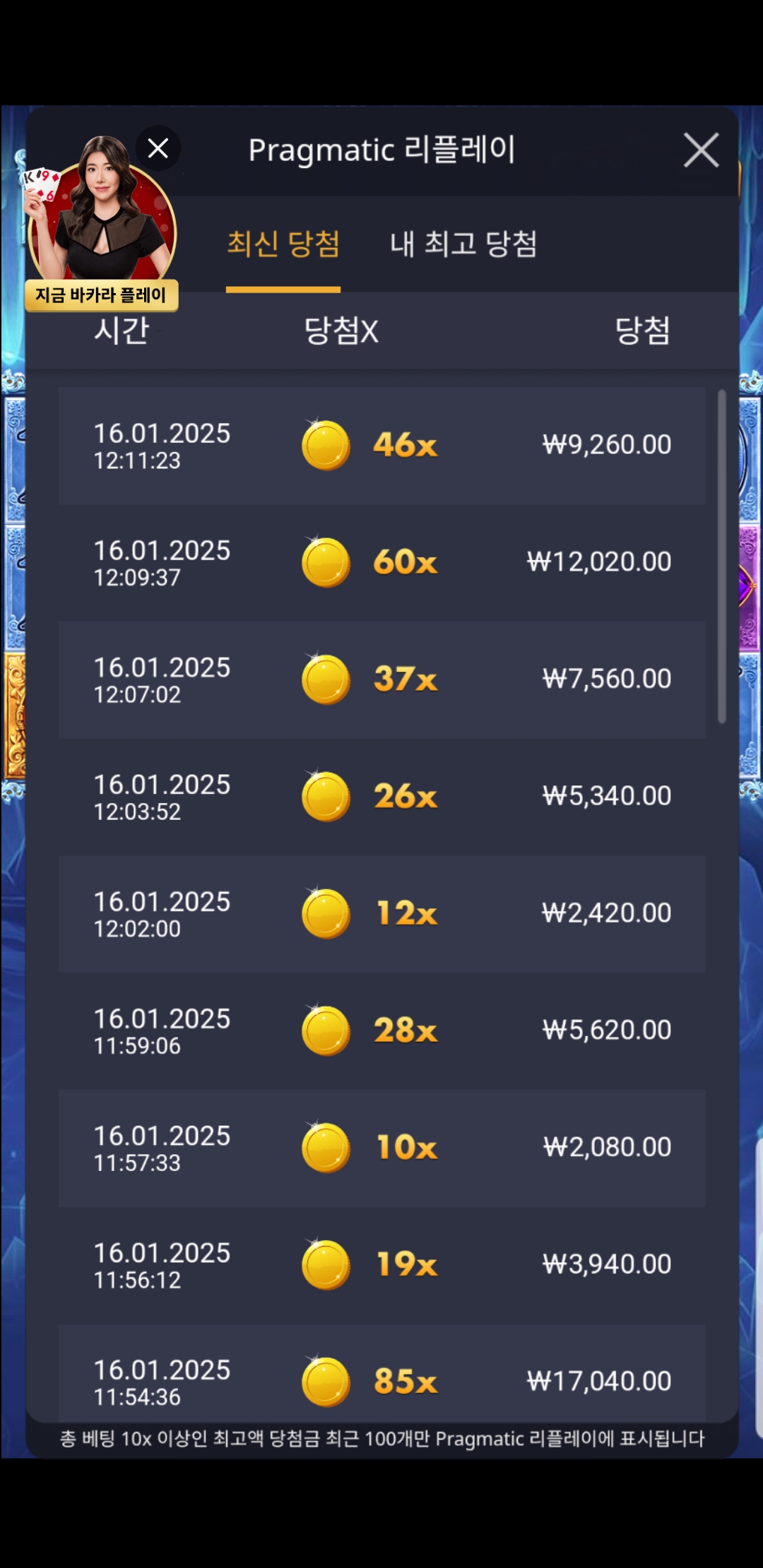Viewport: 763px width, 1568px height.
Task: Close the Pragmatic replay dialog
Action: coord(701,150)
